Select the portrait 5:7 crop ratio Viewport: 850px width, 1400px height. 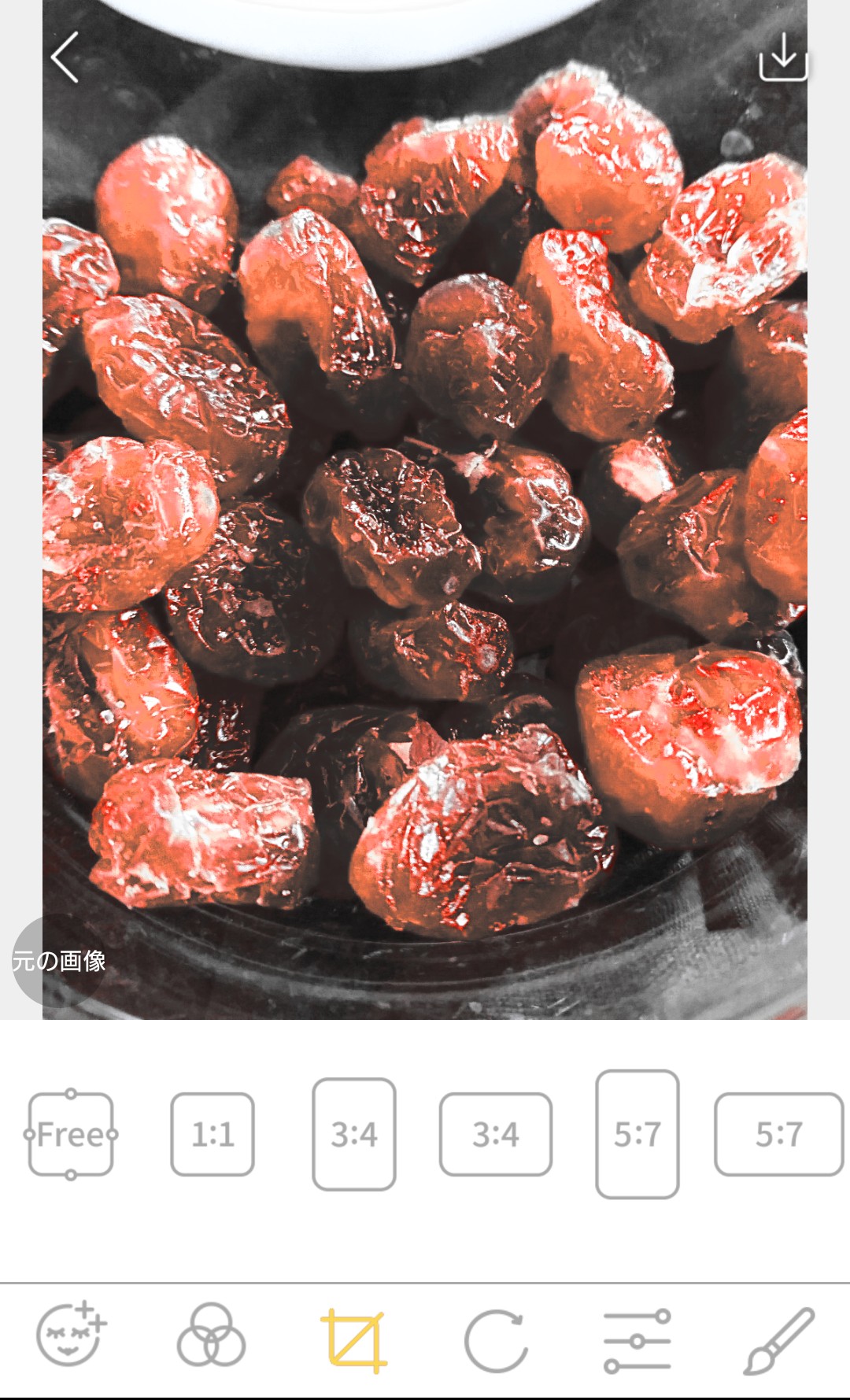(x=637, y=1134)
